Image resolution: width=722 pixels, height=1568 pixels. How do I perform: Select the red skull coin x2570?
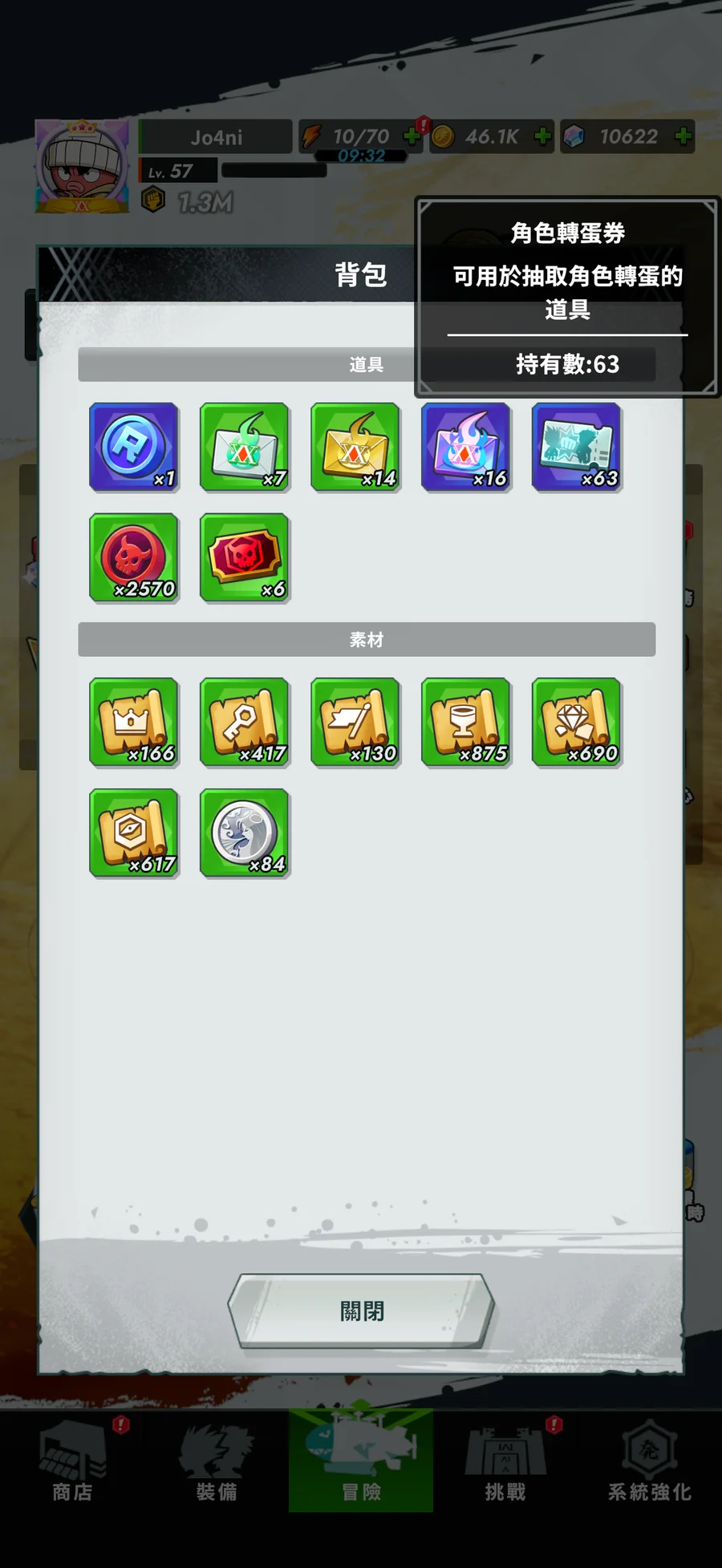(134, 557)
